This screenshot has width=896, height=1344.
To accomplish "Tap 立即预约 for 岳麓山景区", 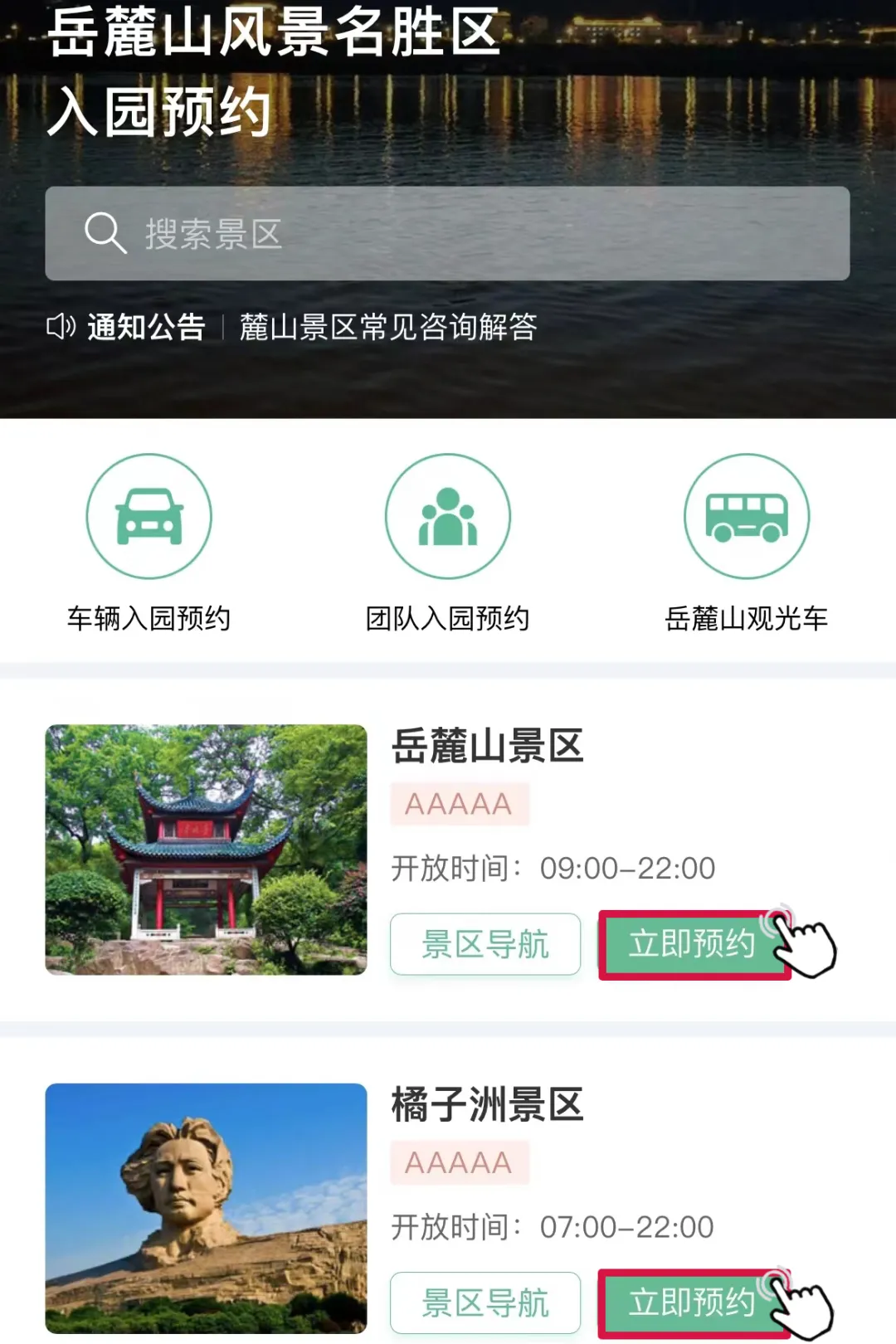I will 692,944.
